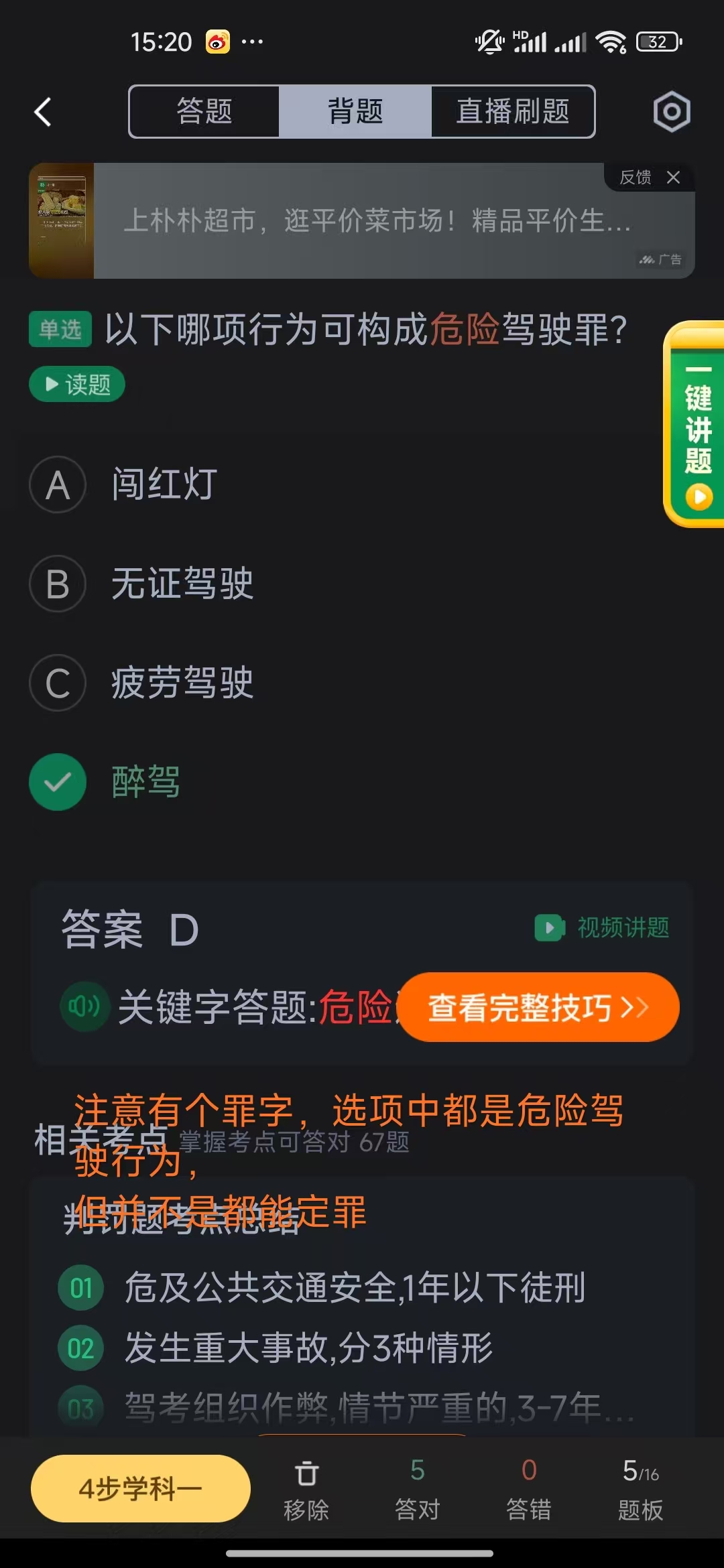Start 视频讲题 video explanation
Screen dimensions: 724x1568
[601, 928]
